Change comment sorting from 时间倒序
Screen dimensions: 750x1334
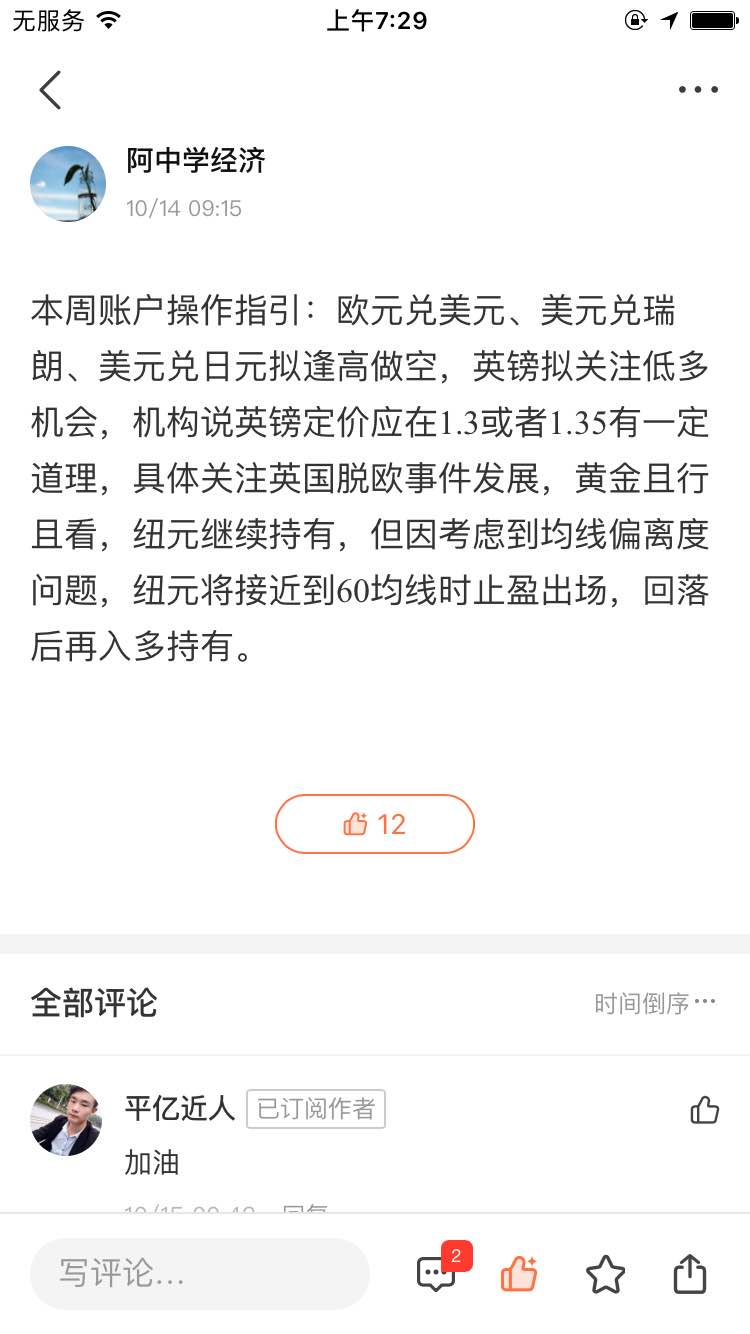click(x=655, y=1003)
